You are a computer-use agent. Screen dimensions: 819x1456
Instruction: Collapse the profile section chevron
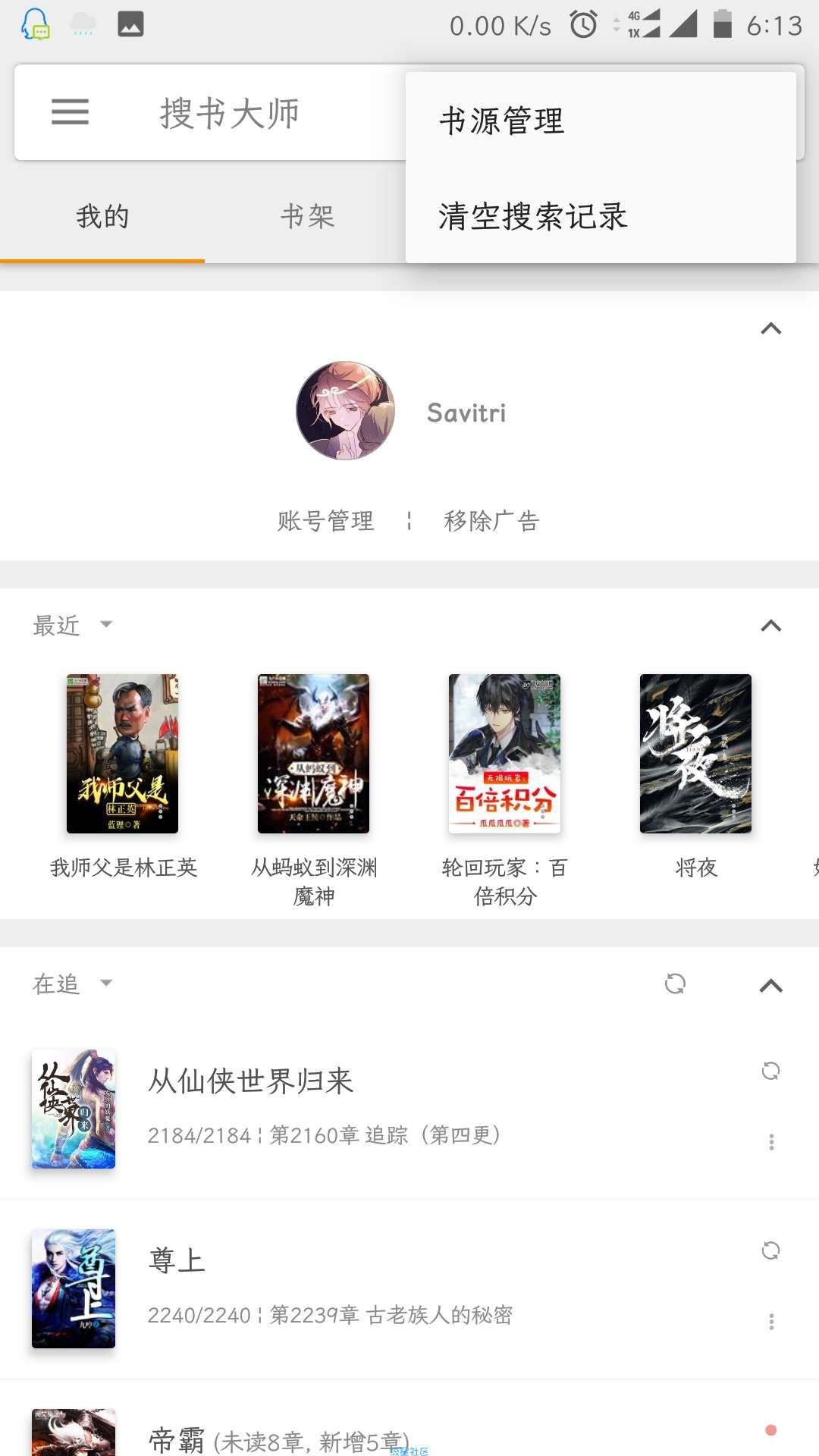click(x=770, y=328)
